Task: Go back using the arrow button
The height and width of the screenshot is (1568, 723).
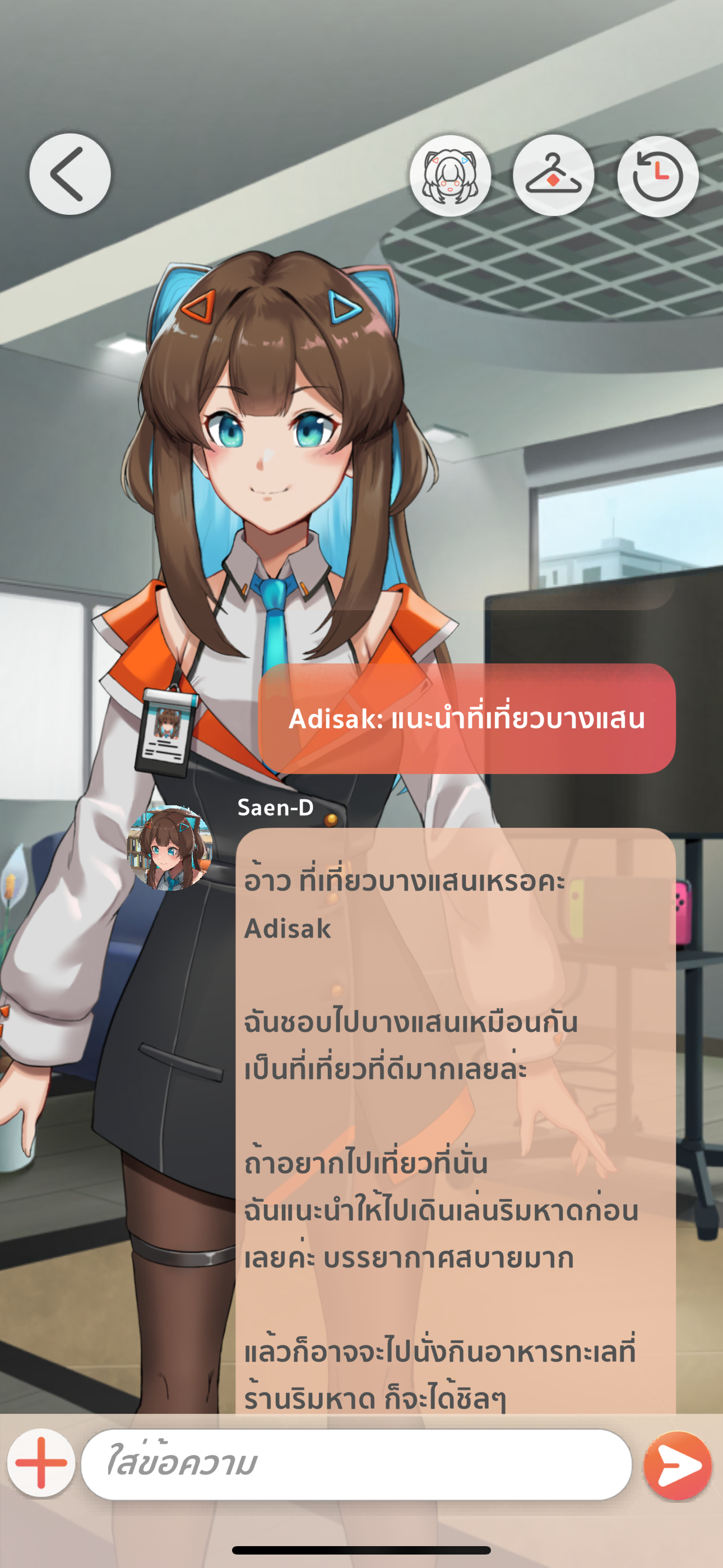Action: click(x=70, y=175)
